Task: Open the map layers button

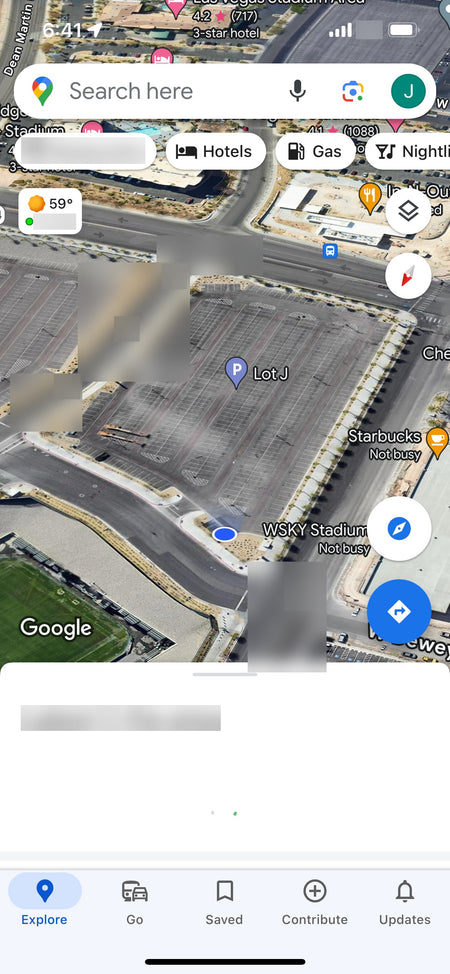Action: click(408, 212)
